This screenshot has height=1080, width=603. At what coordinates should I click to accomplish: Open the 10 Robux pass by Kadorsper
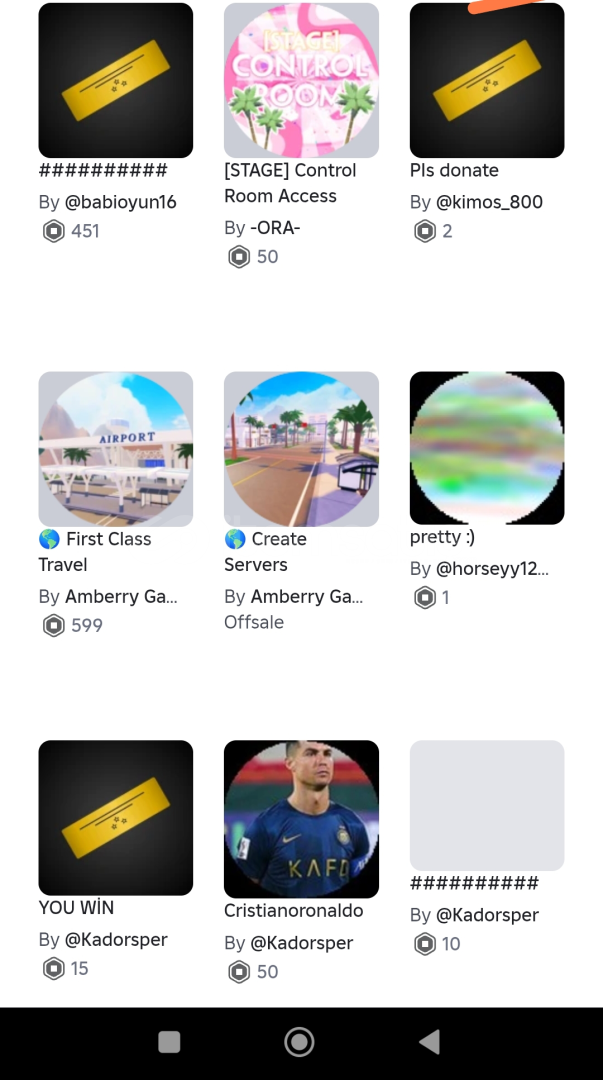tap(487, 806)
